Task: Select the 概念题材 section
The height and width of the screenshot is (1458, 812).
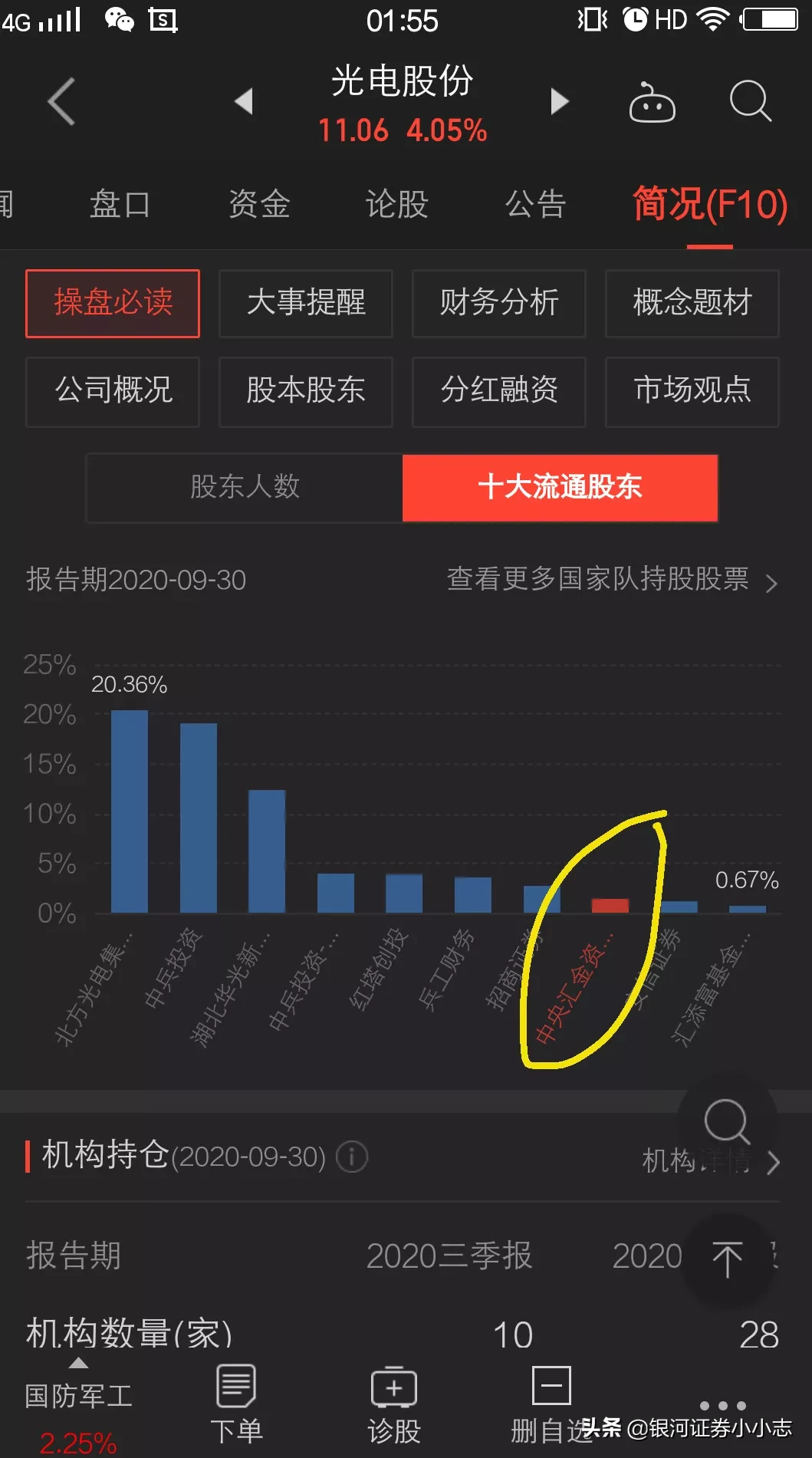Action: (692, 303)
